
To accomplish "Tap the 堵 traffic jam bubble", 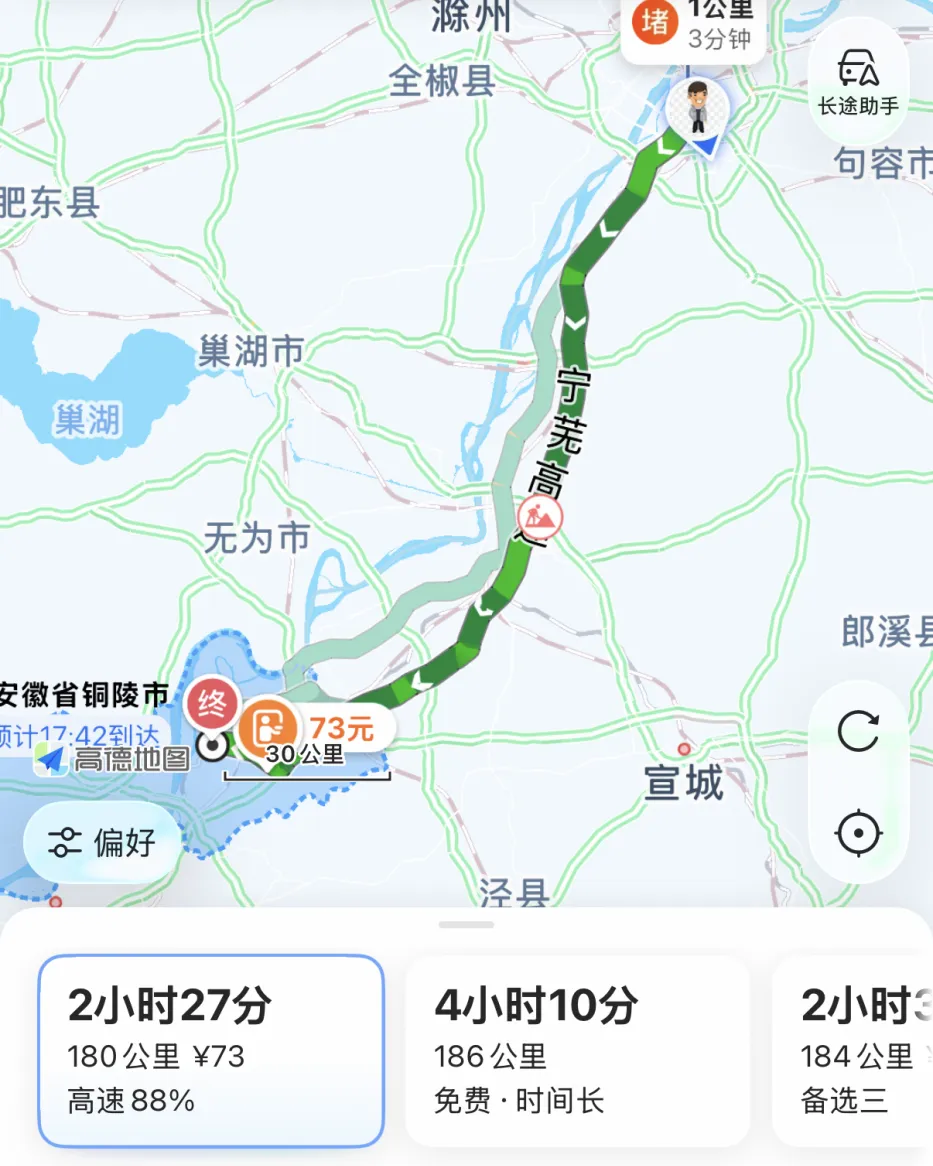I will [x=693, y=26].
